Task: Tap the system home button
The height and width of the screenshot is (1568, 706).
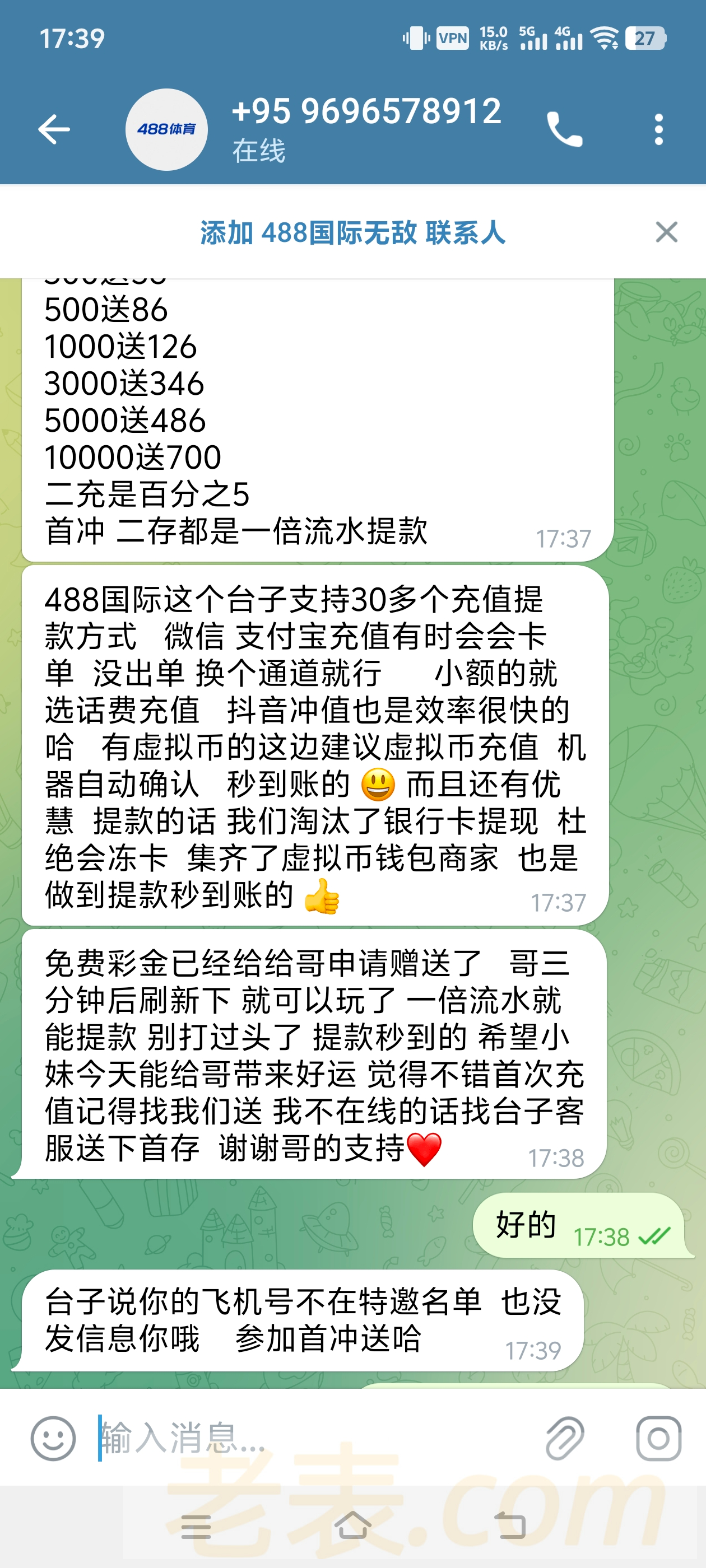Action: click(352, 1526)
